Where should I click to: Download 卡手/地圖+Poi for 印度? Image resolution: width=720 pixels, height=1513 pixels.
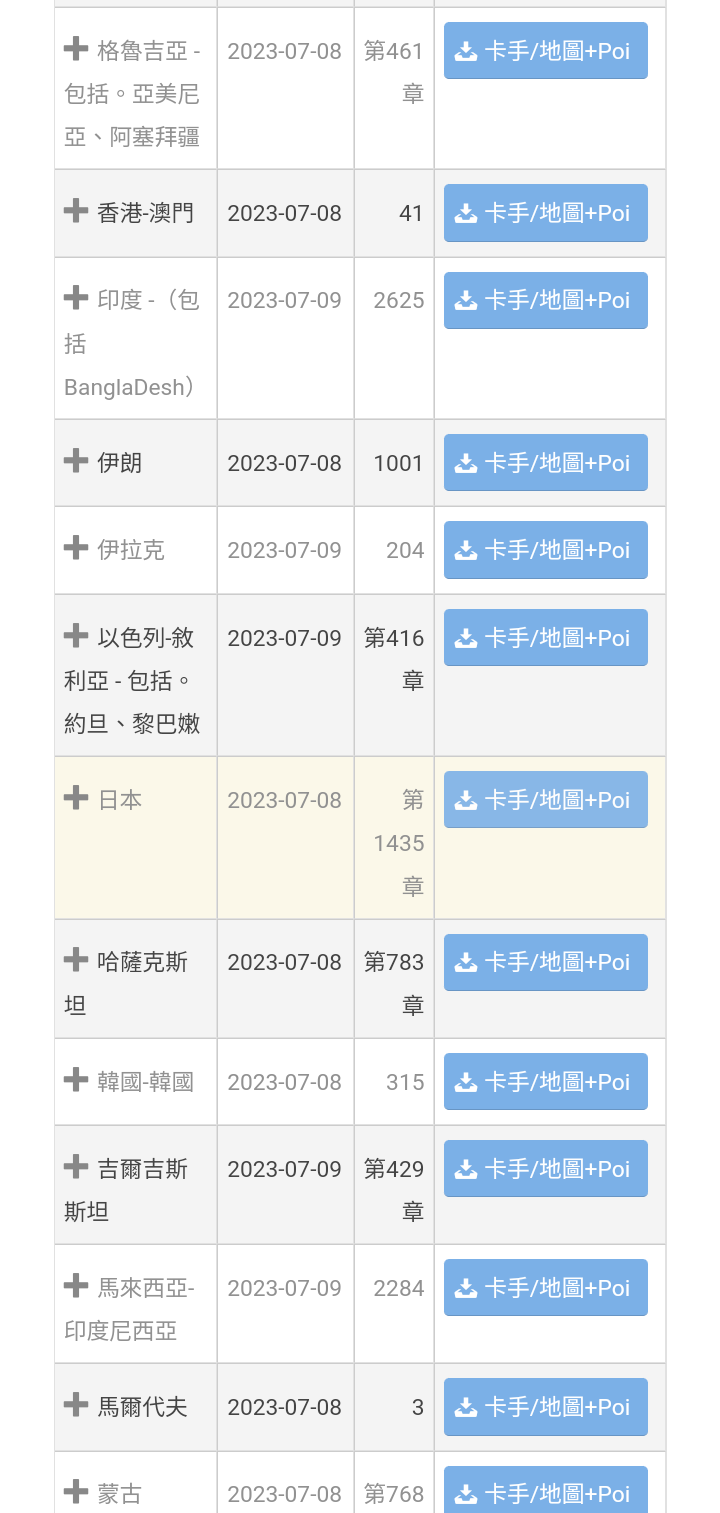(x=545, y=300)
